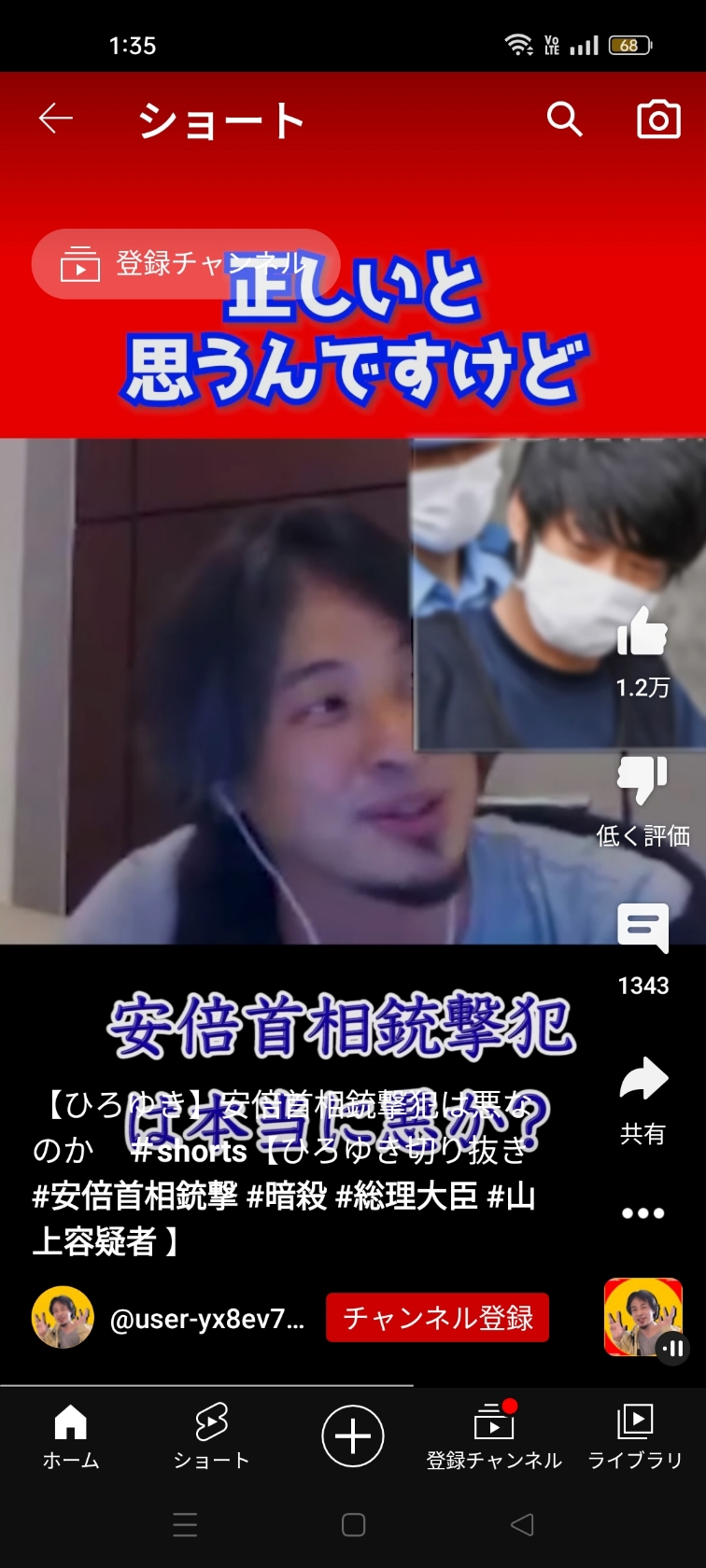Tap the system home square button

(x=353, y=1525)
